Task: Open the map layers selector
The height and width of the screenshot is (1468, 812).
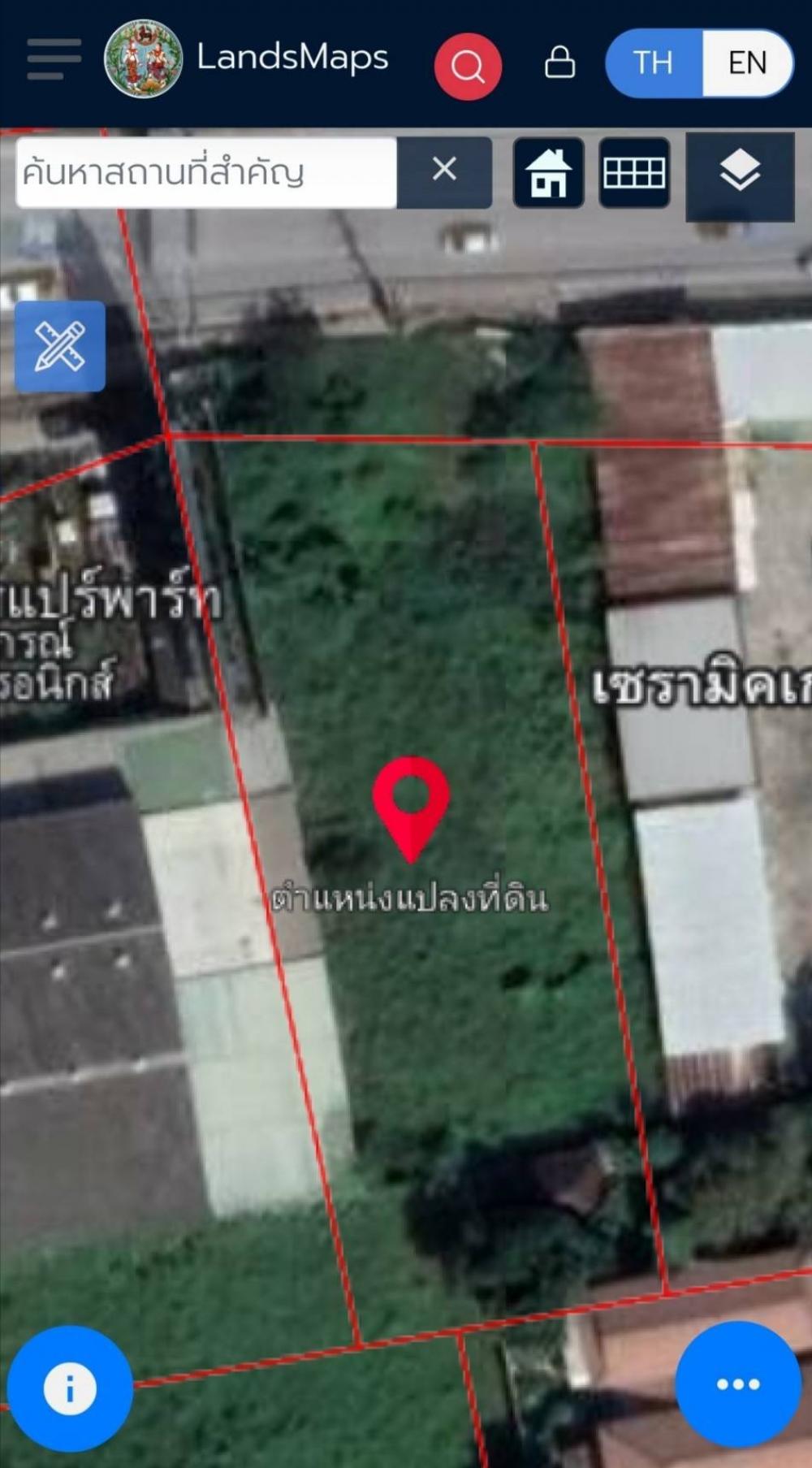Action: (x=740, y=174)
